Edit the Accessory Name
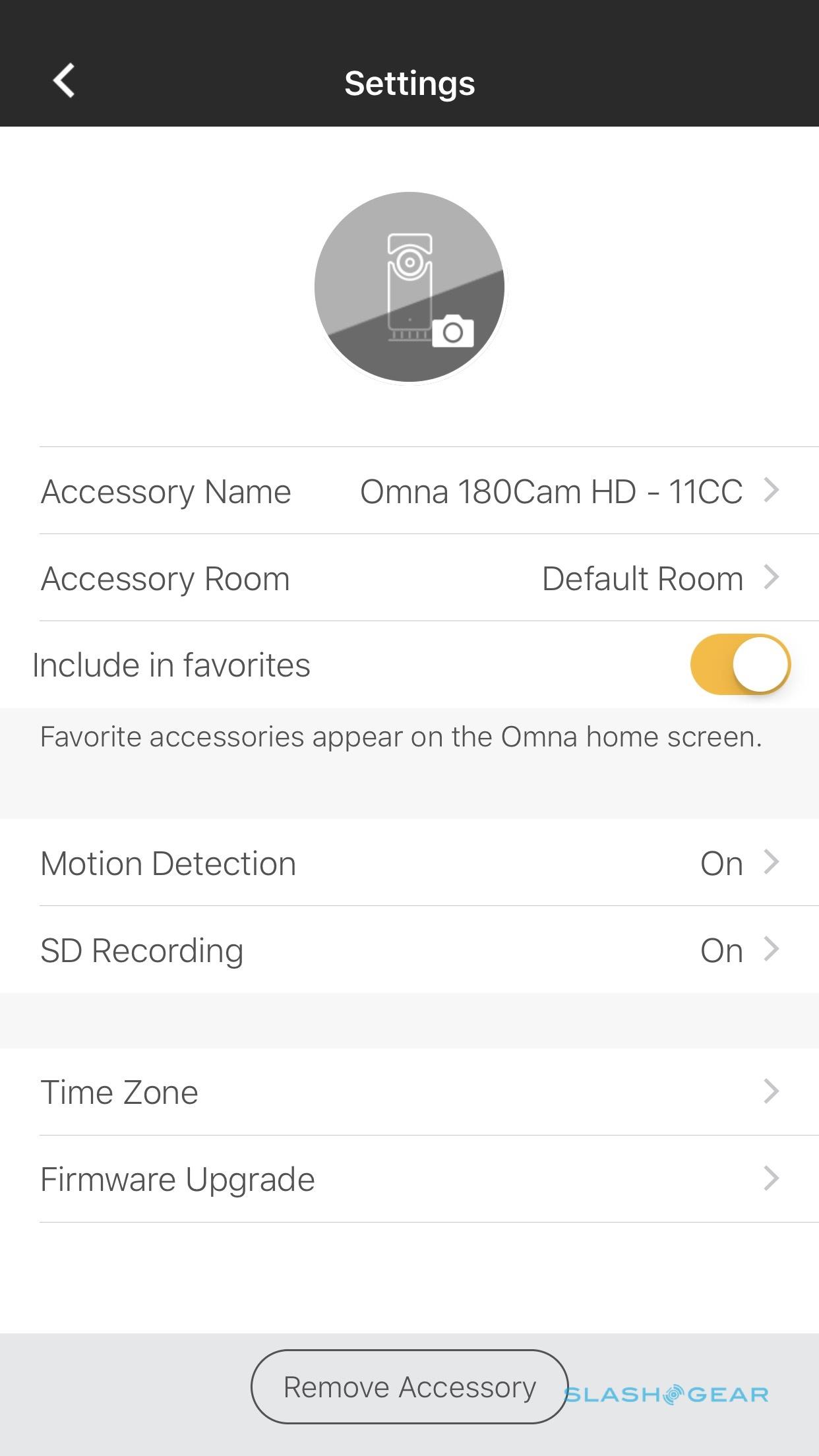Viewport: 819px width, 1456px height. [x=429, y=491]
